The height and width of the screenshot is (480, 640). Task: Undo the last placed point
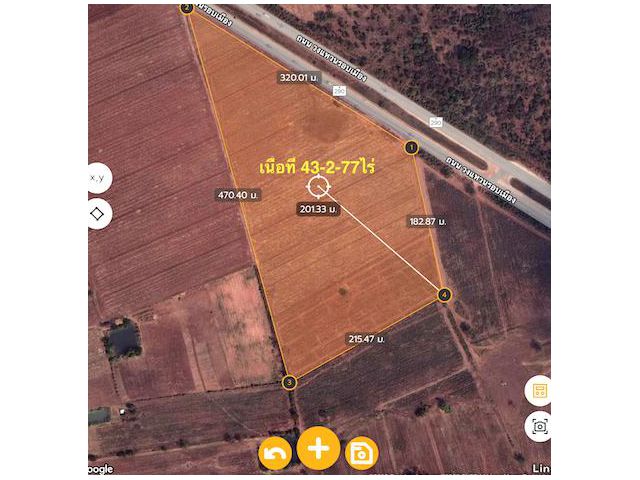tap(275, 453)
